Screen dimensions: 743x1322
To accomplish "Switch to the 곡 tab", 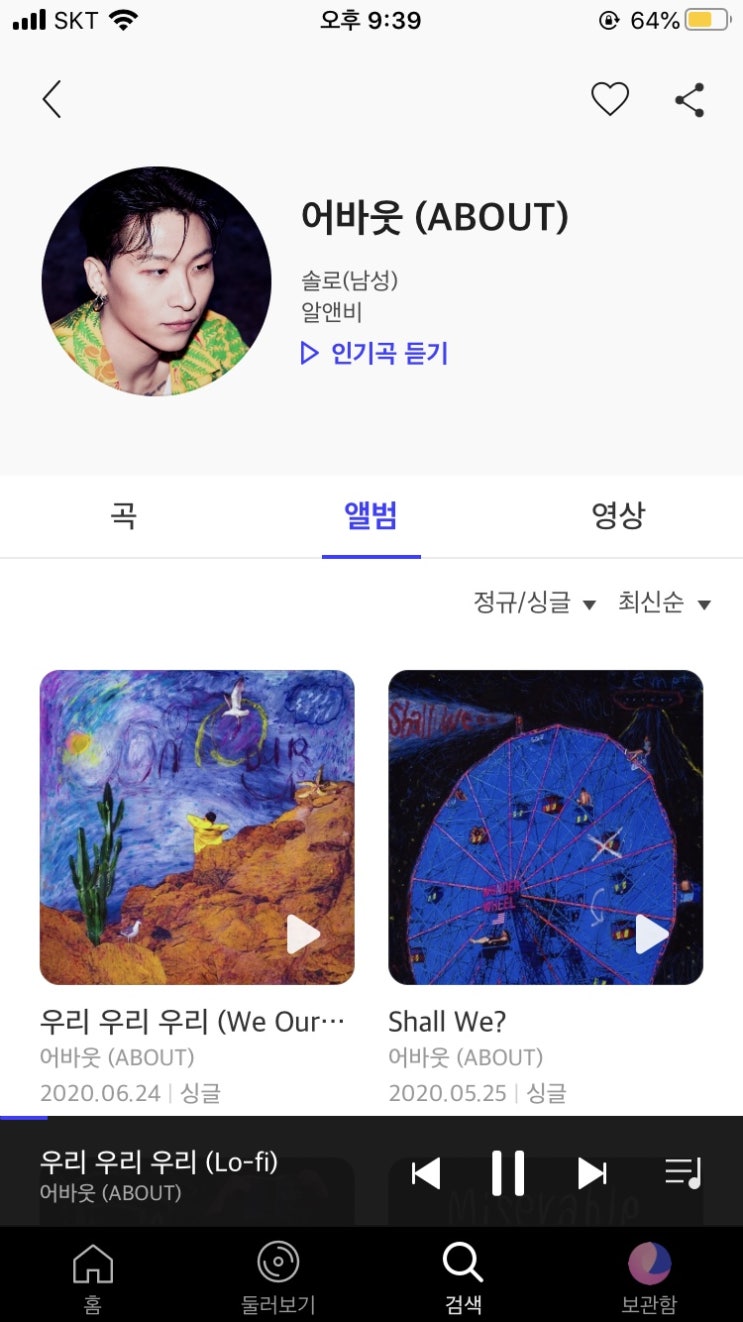I will [x=123, y=516].
